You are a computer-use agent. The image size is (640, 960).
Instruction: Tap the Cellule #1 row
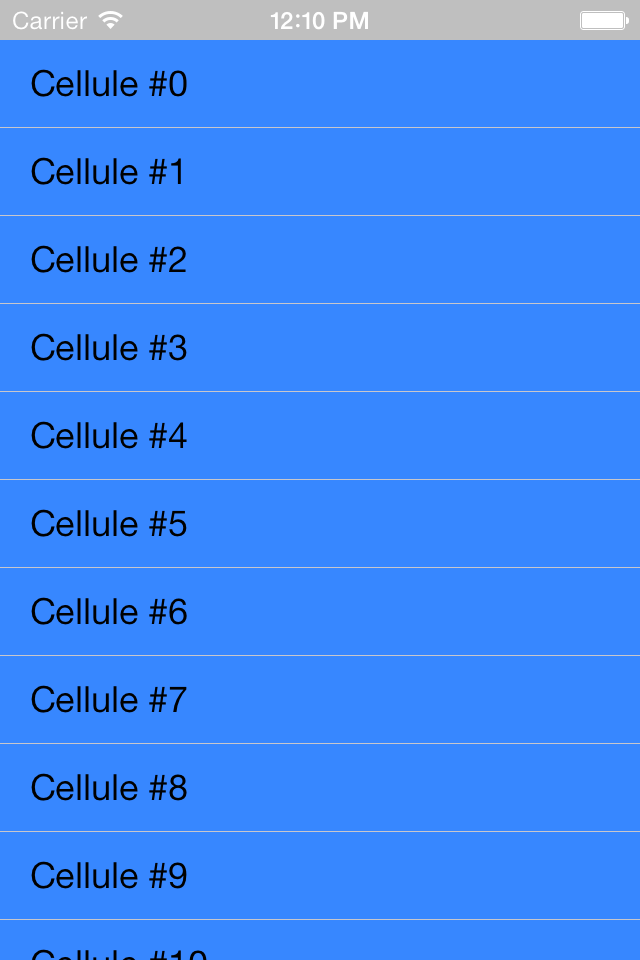[x=320, y=172]
